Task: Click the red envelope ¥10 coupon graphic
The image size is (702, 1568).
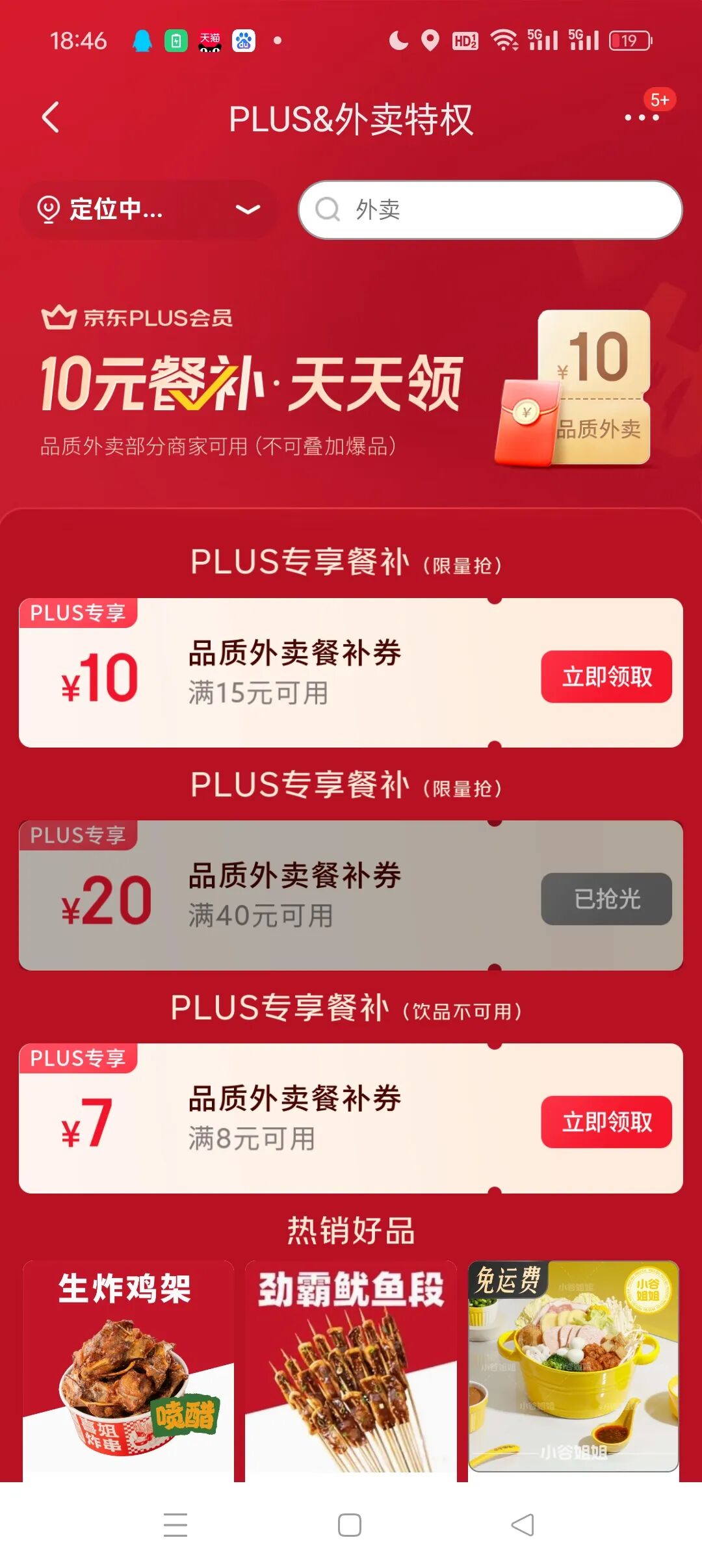Action: coord(572,390)
